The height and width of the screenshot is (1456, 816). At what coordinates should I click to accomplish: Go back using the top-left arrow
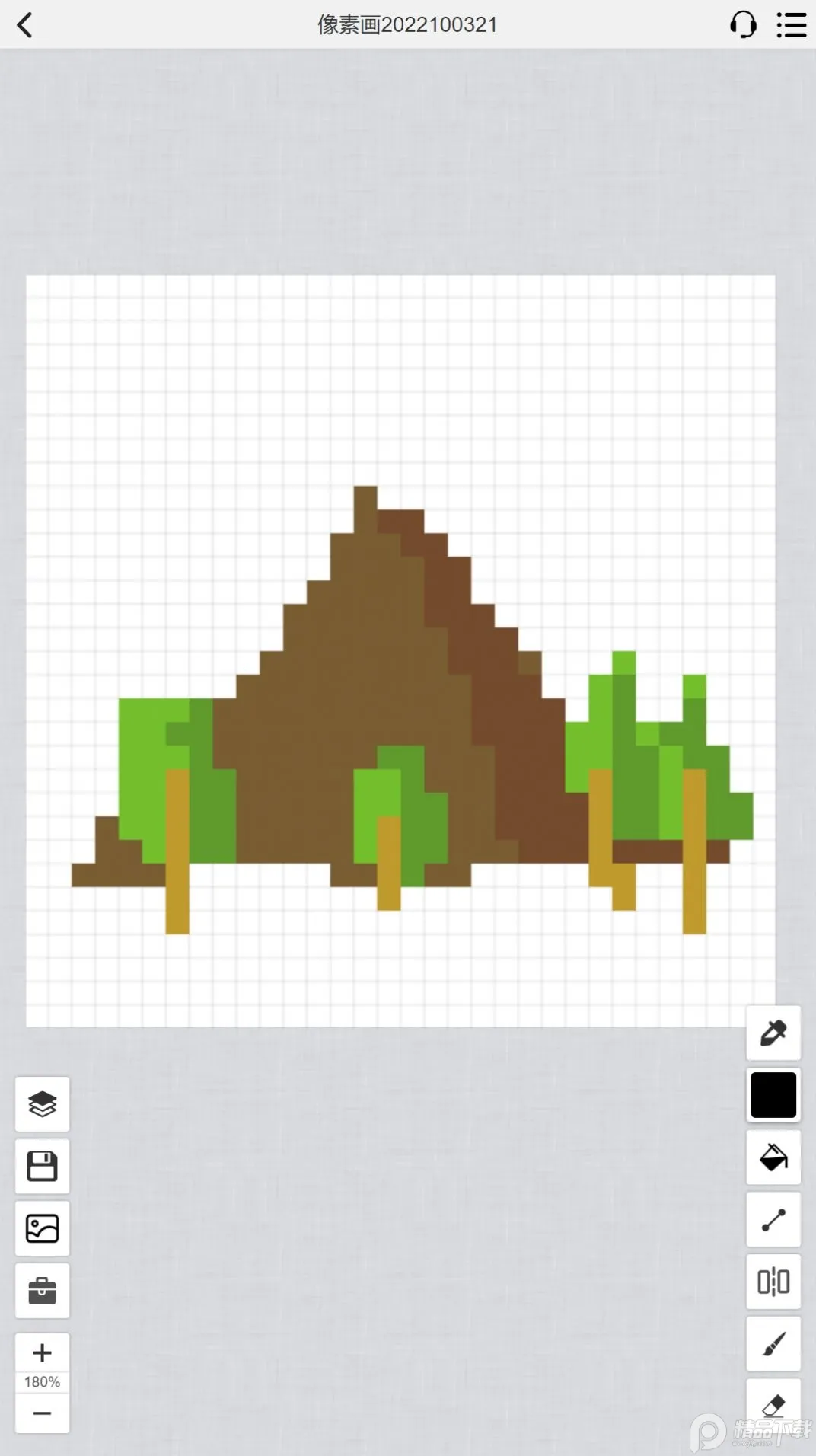[x=24, y=25]
